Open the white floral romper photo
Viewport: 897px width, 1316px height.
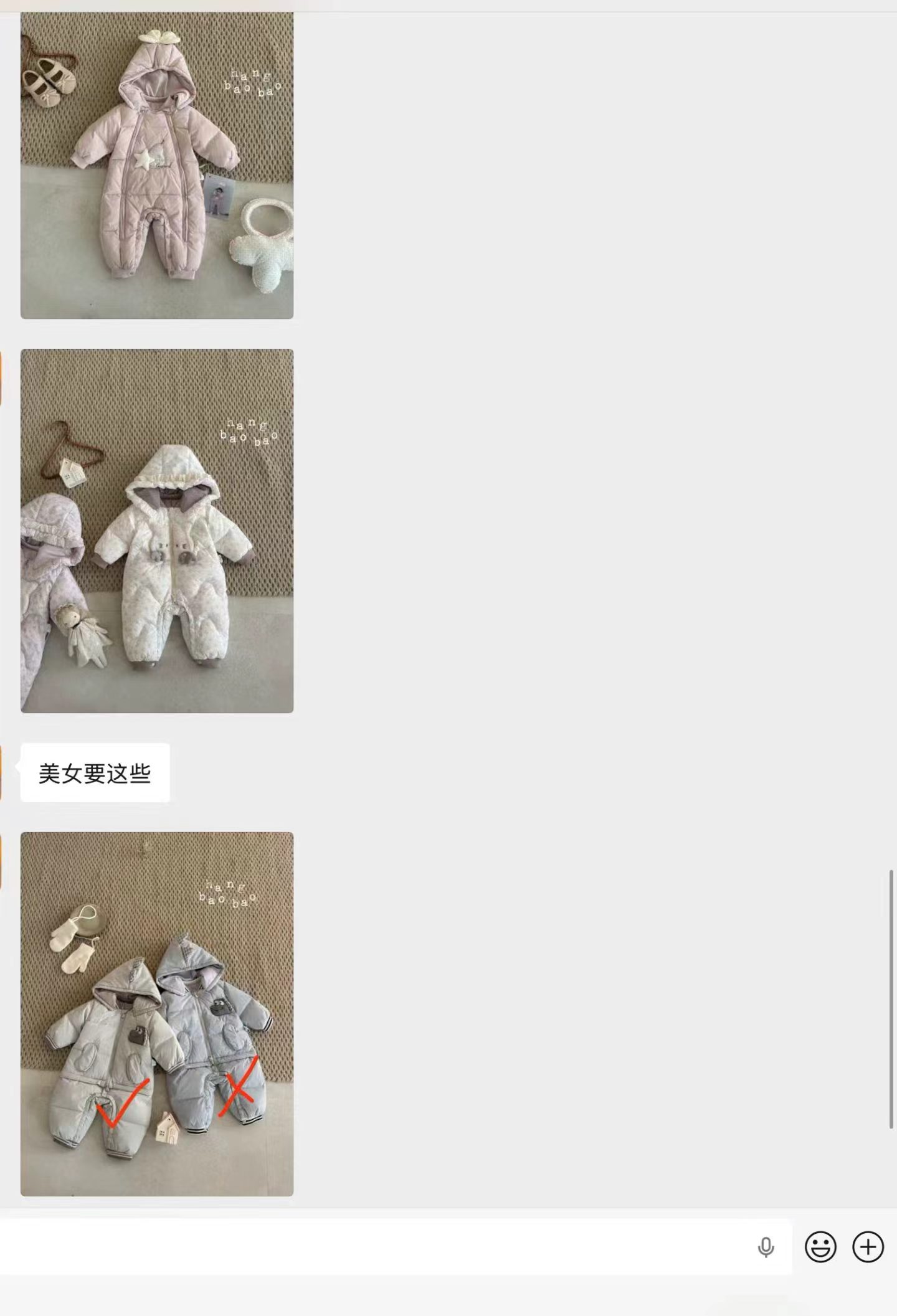pos(157,531)
